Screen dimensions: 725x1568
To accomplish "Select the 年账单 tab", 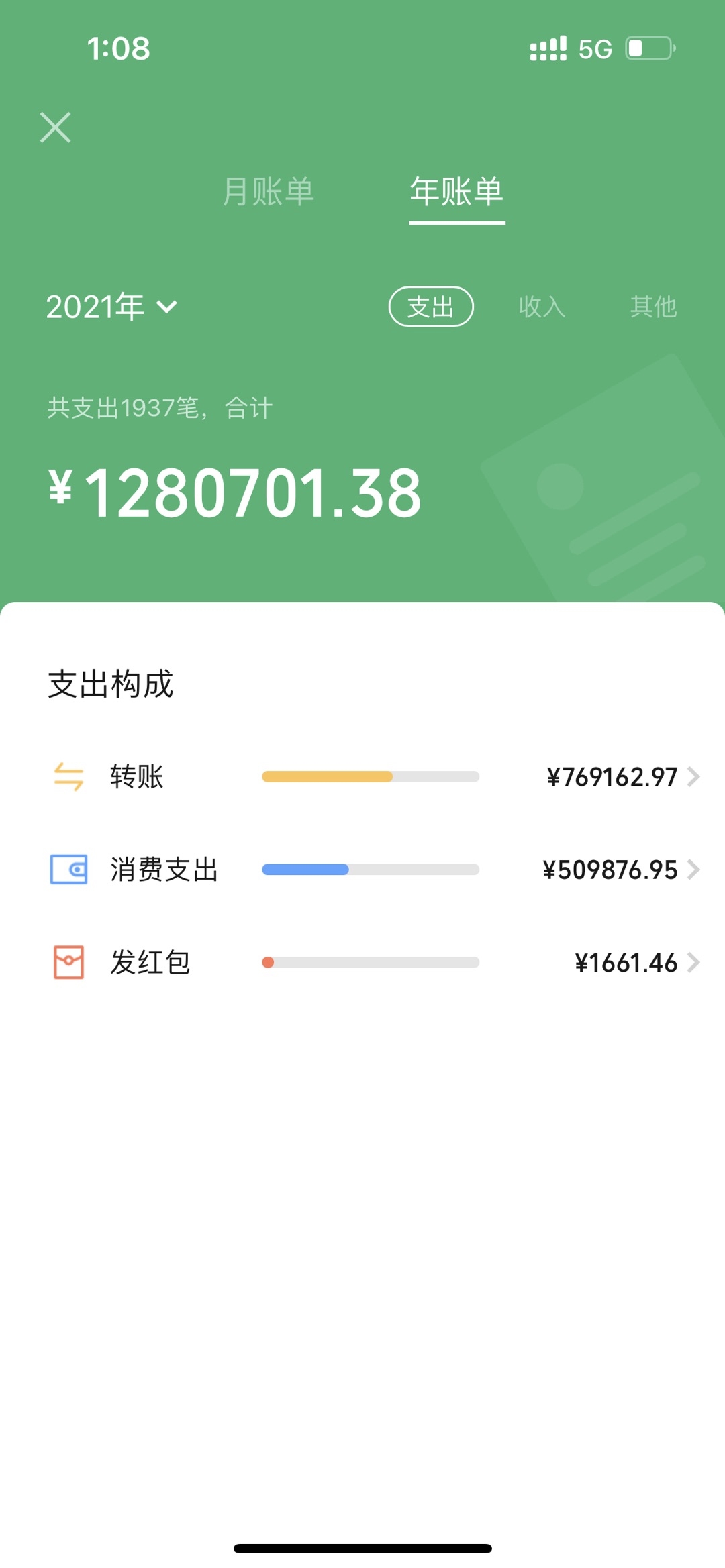I will click(x=456, y=192).
